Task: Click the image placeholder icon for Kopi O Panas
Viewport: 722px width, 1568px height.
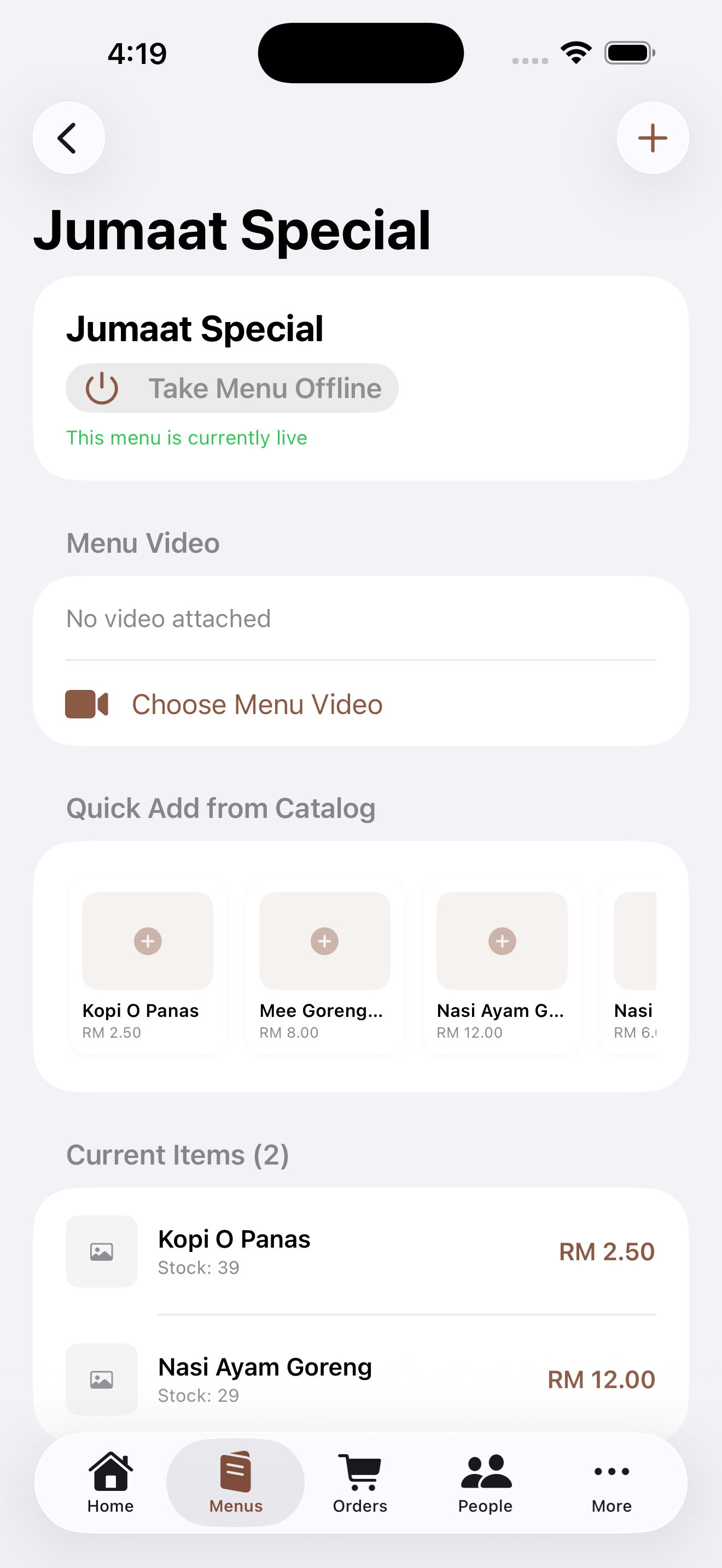Action: 101,1252
